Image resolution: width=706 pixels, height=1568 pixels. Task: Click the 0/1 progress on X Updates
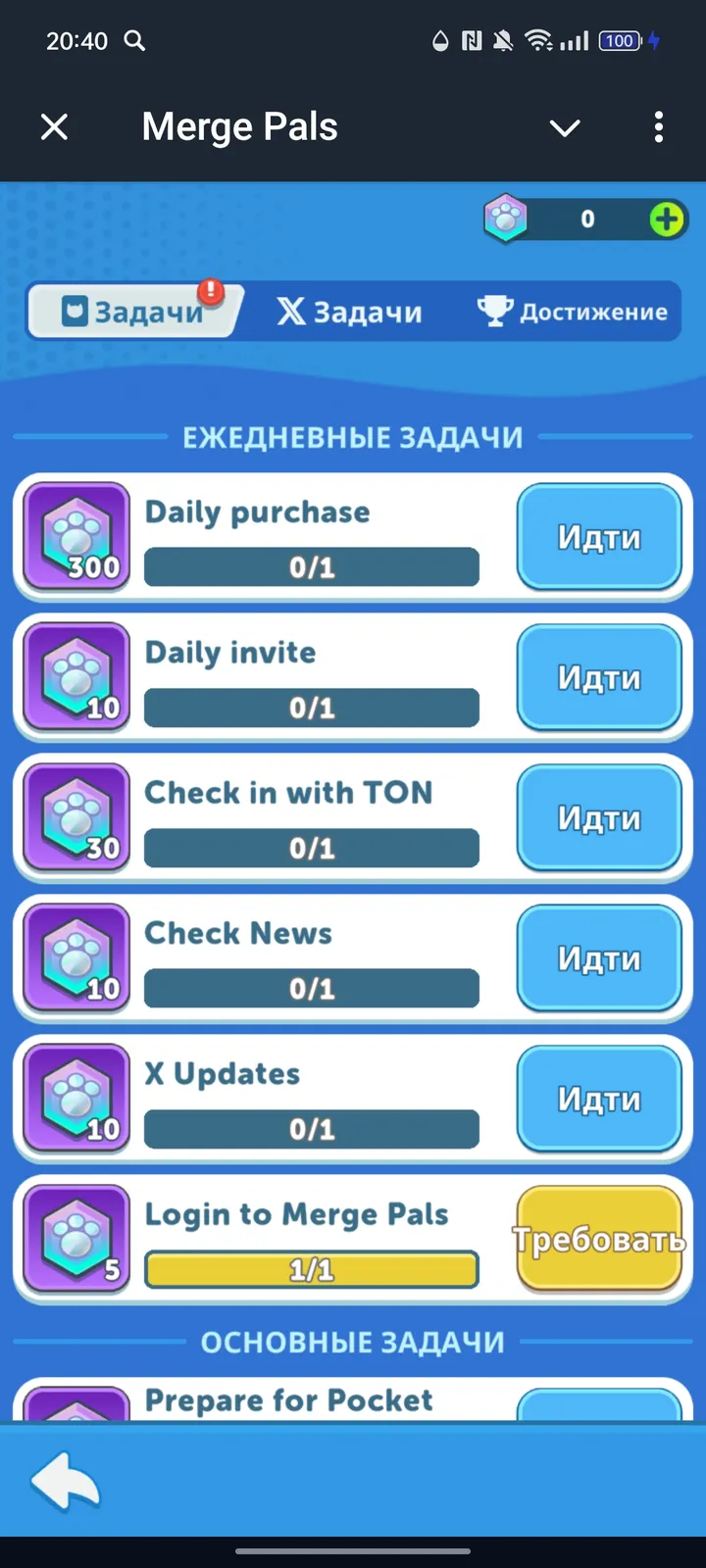(311, 1129)
